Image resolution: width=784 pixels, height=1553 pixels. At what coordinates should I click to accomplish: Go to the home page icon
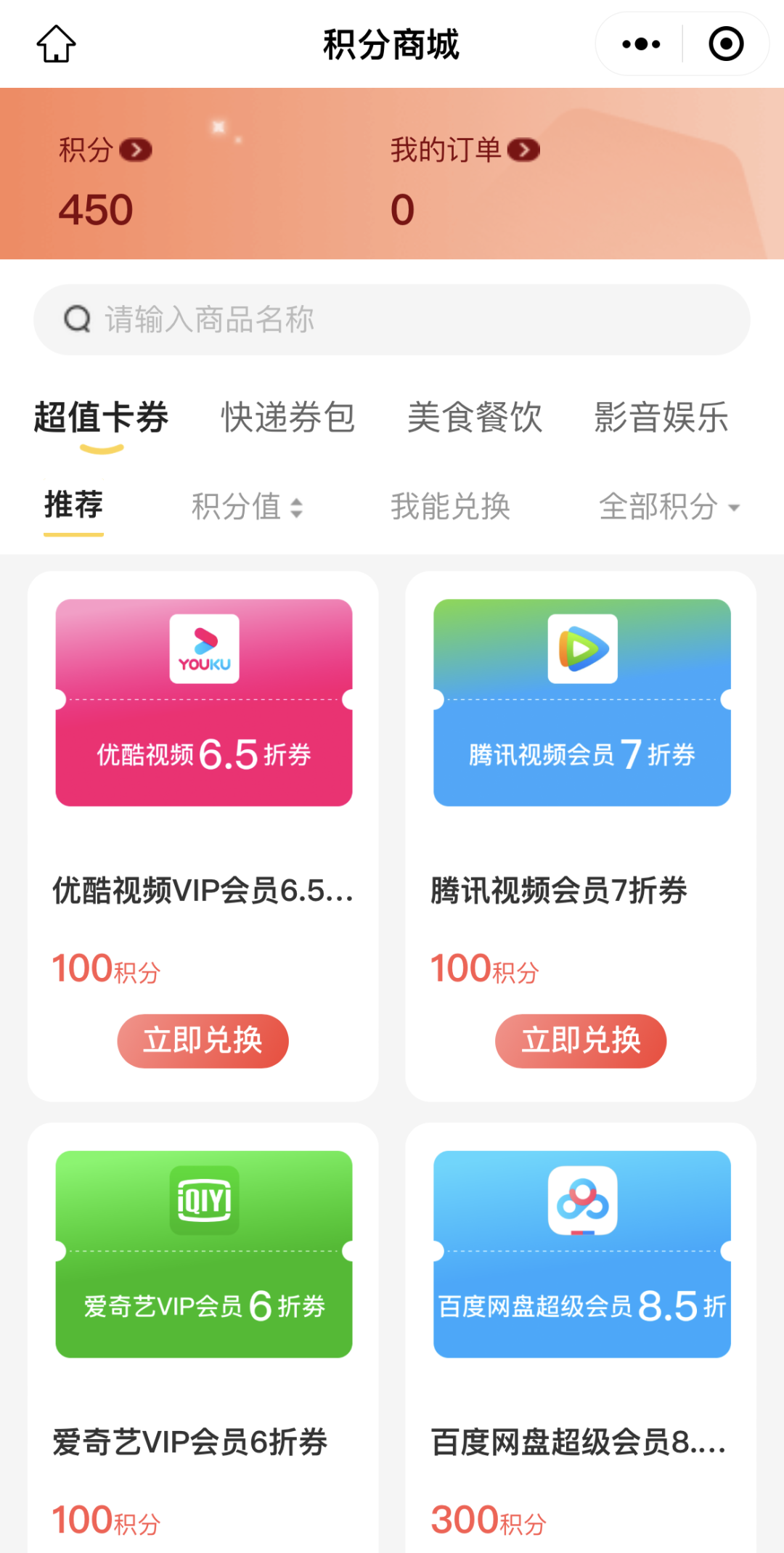pos(56,44)
